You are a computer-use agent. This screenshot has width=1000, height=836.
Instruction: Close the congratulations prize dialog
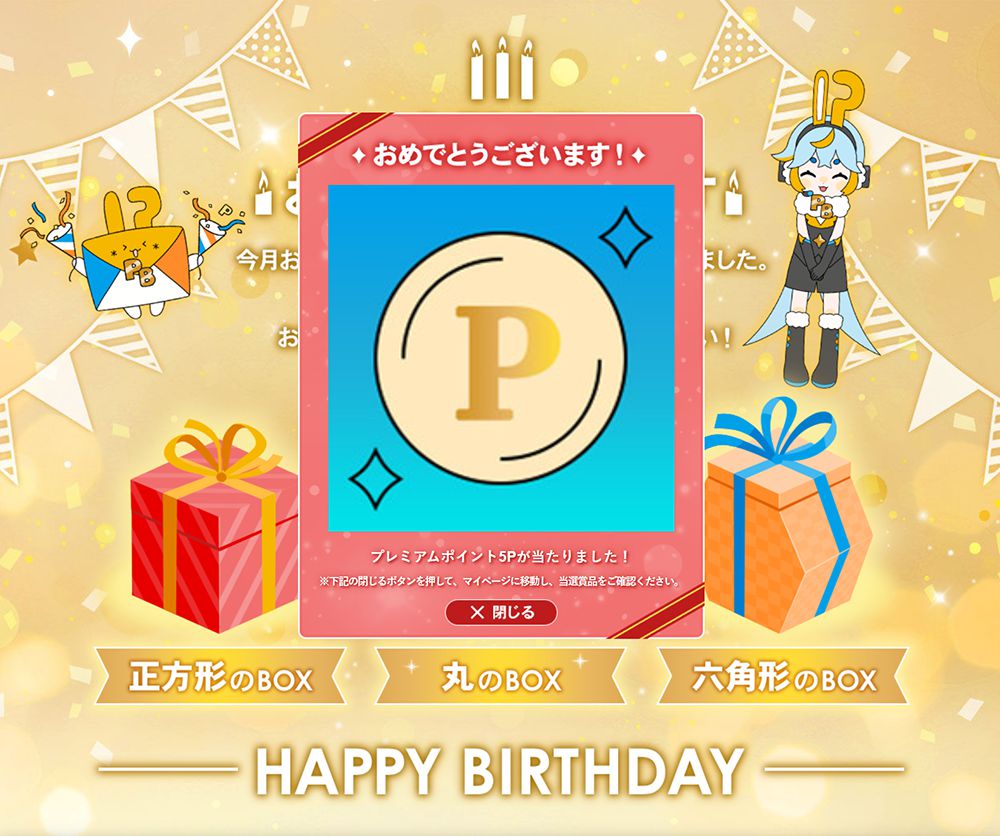[x=501, y=612]
